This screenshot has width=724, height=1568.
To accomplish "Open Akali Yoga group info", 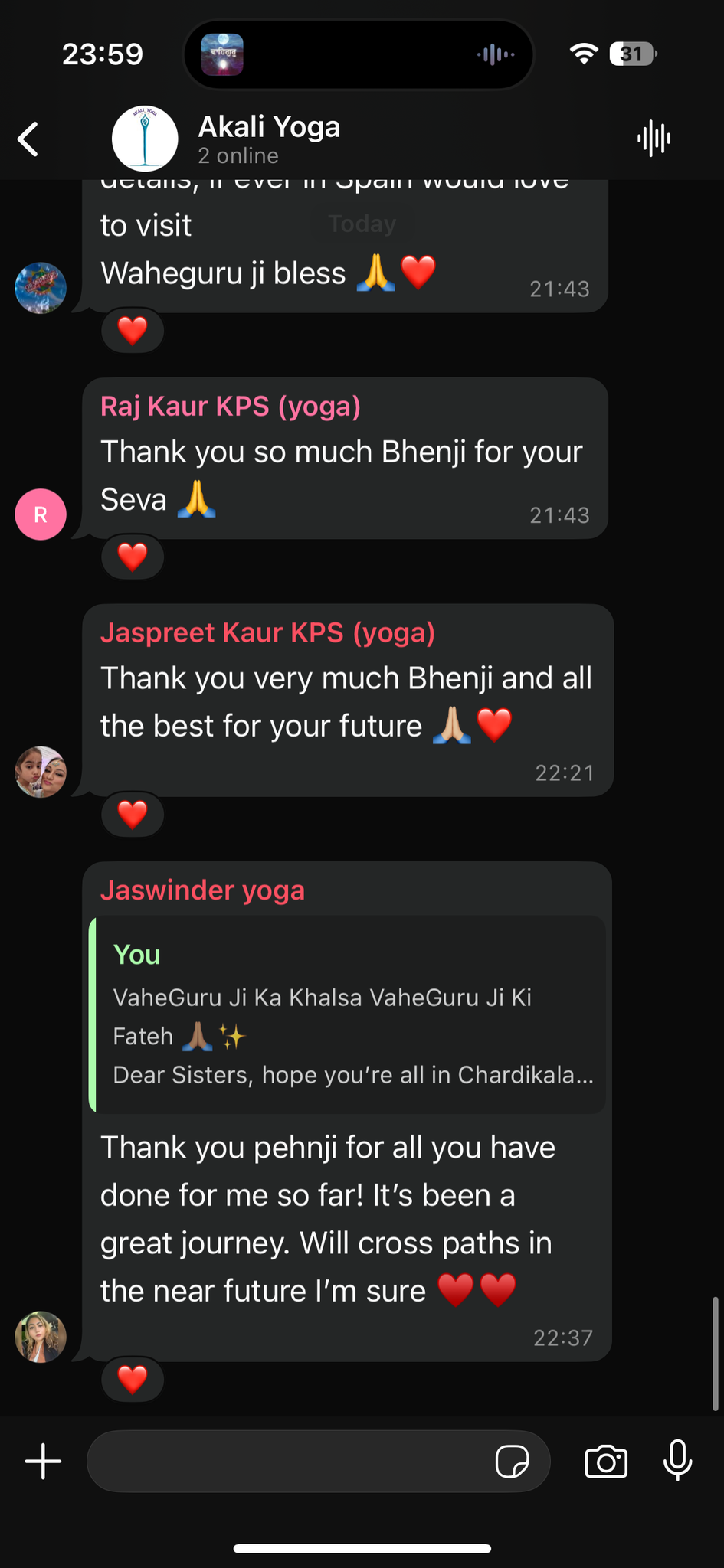I will (x=268, y=139).
